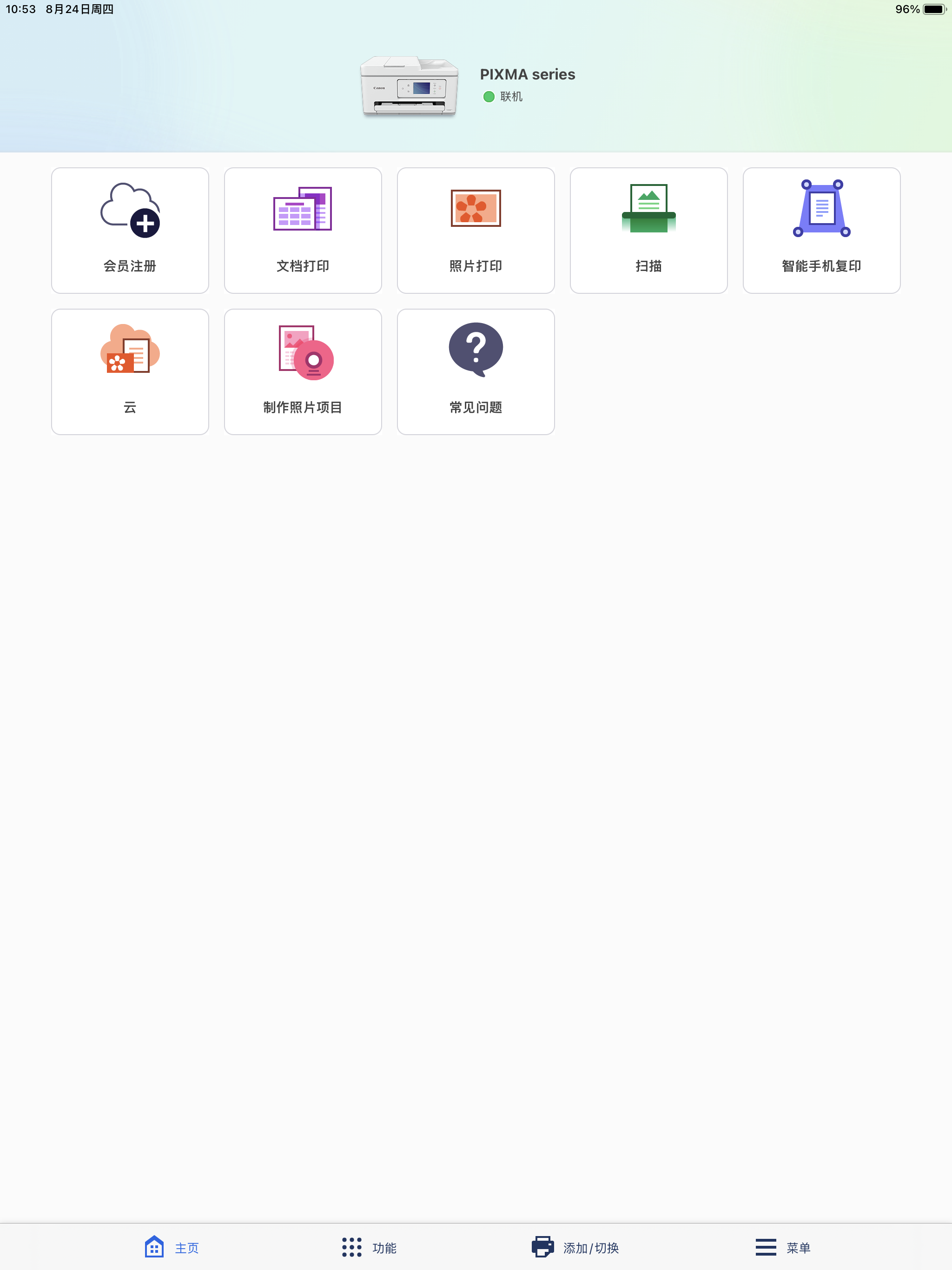Screen dimensions: 952x1270
Task: Open the 扫描 scan function
Action: pos(648,230)
